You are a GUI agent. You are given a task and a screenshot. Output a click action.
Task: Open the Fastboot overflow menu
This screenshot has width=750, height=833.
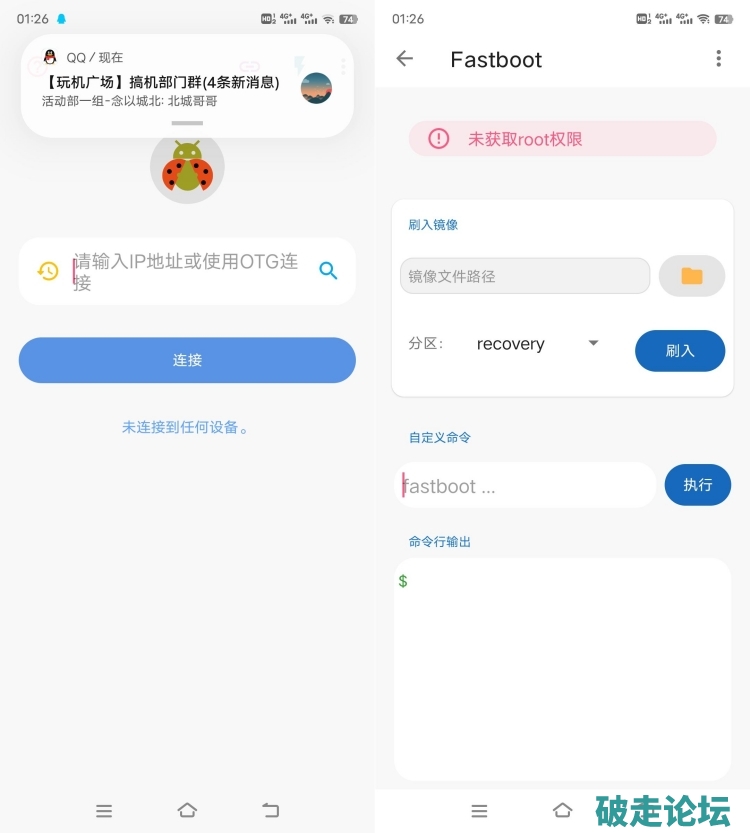click(718, 59)
